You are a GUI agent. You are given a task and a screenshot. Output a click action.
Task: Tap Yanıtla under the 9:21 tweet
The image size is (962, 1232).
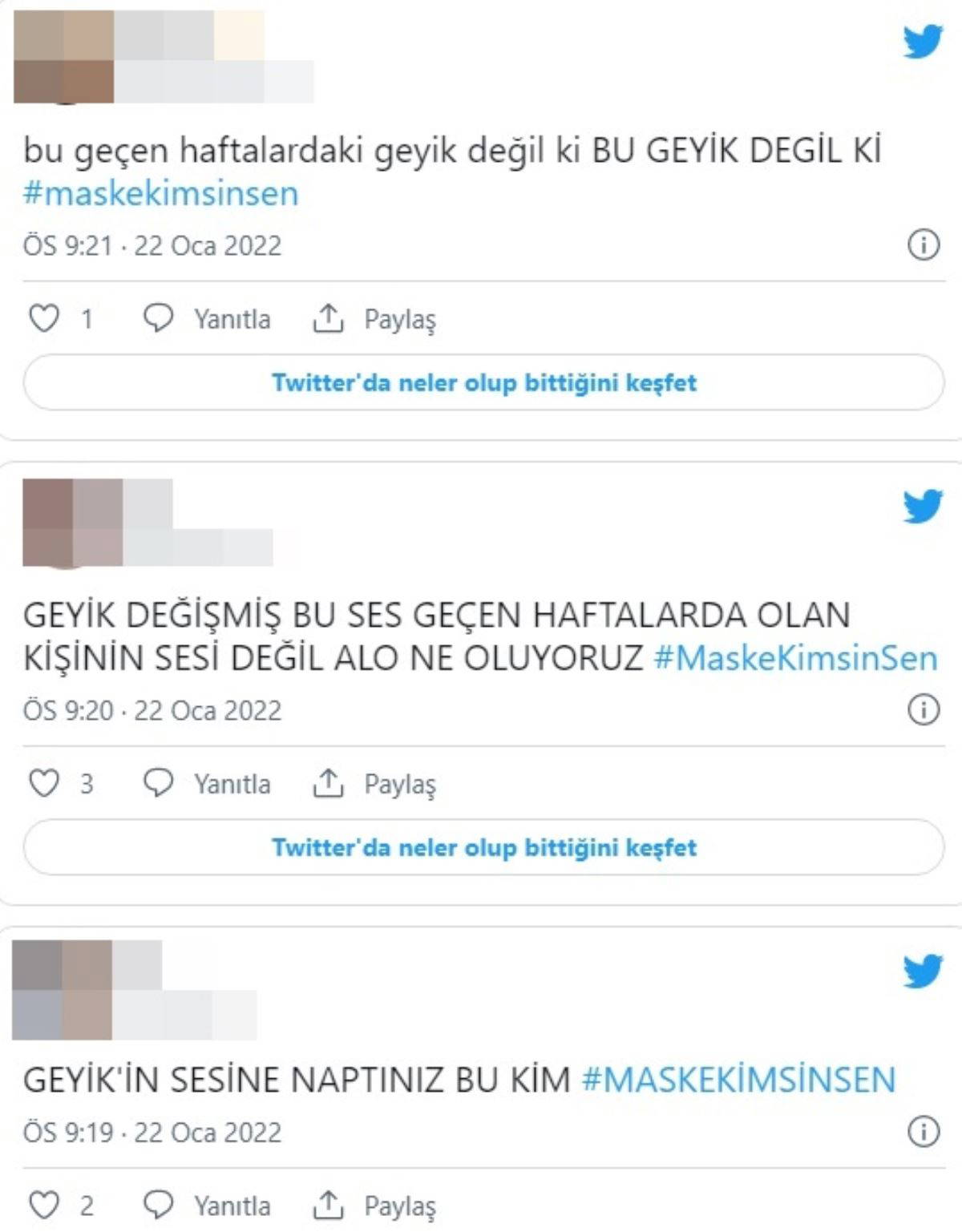(x=207, y=319)
